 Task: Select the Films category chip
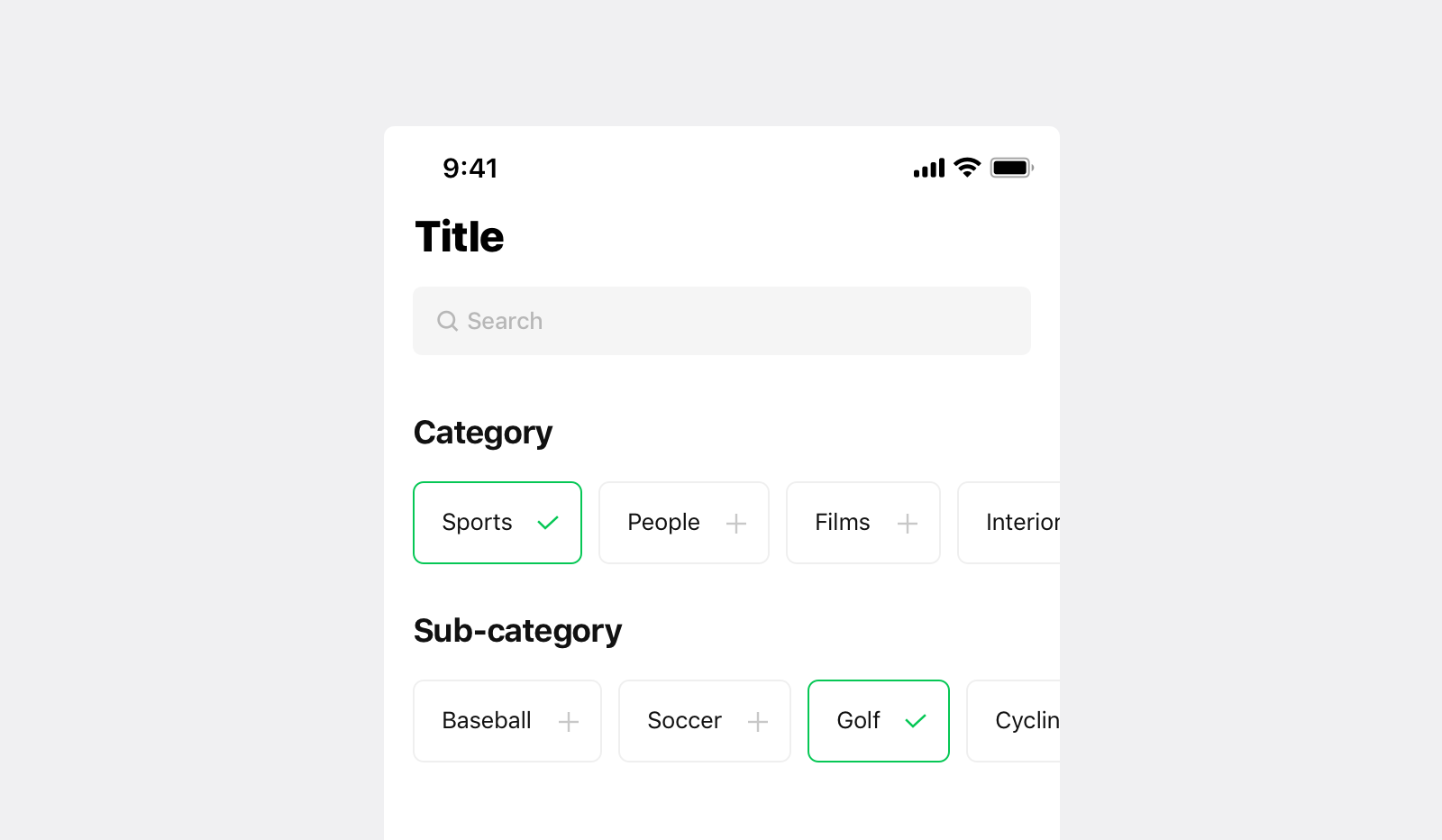(x=862, y=523)
